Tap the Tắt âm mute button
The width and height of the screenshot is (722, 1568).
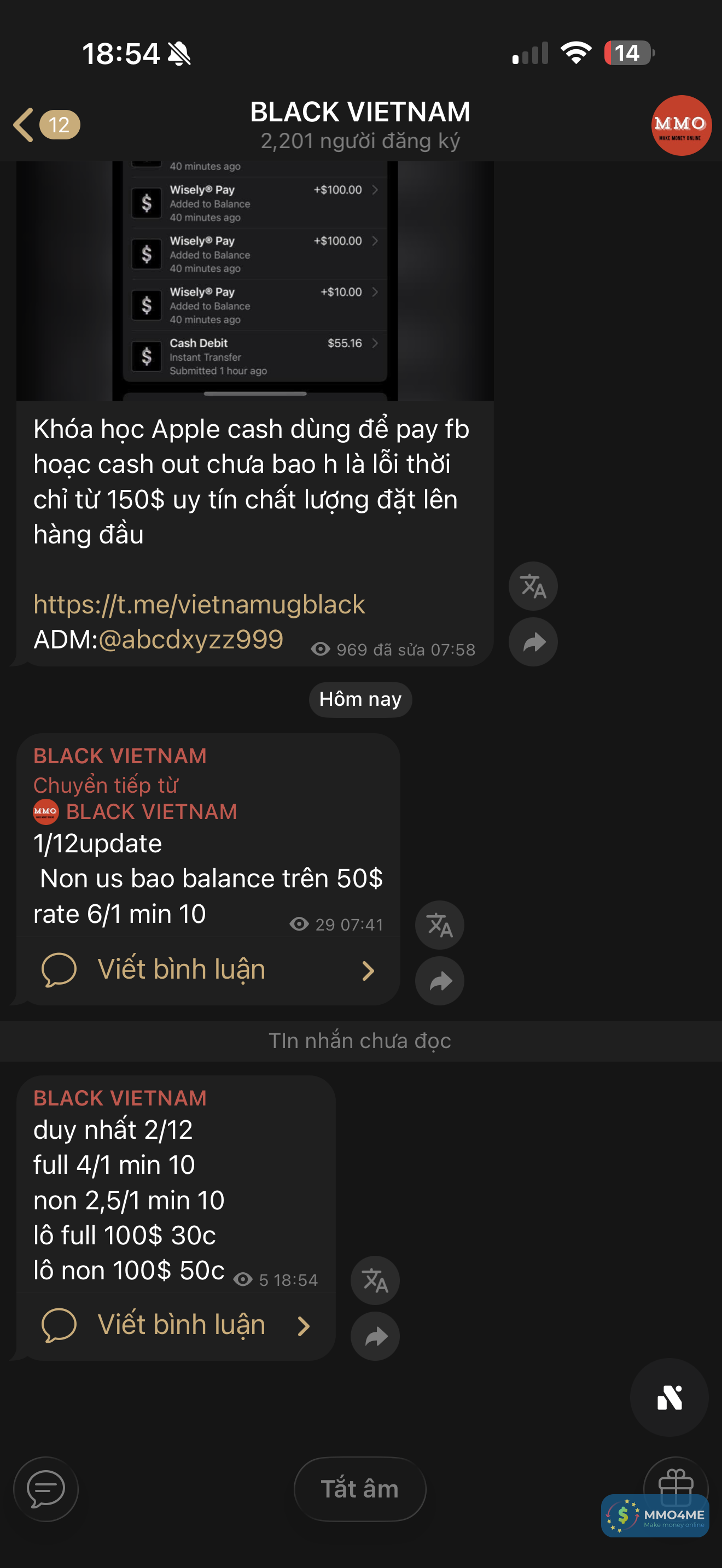point(360,1489)
